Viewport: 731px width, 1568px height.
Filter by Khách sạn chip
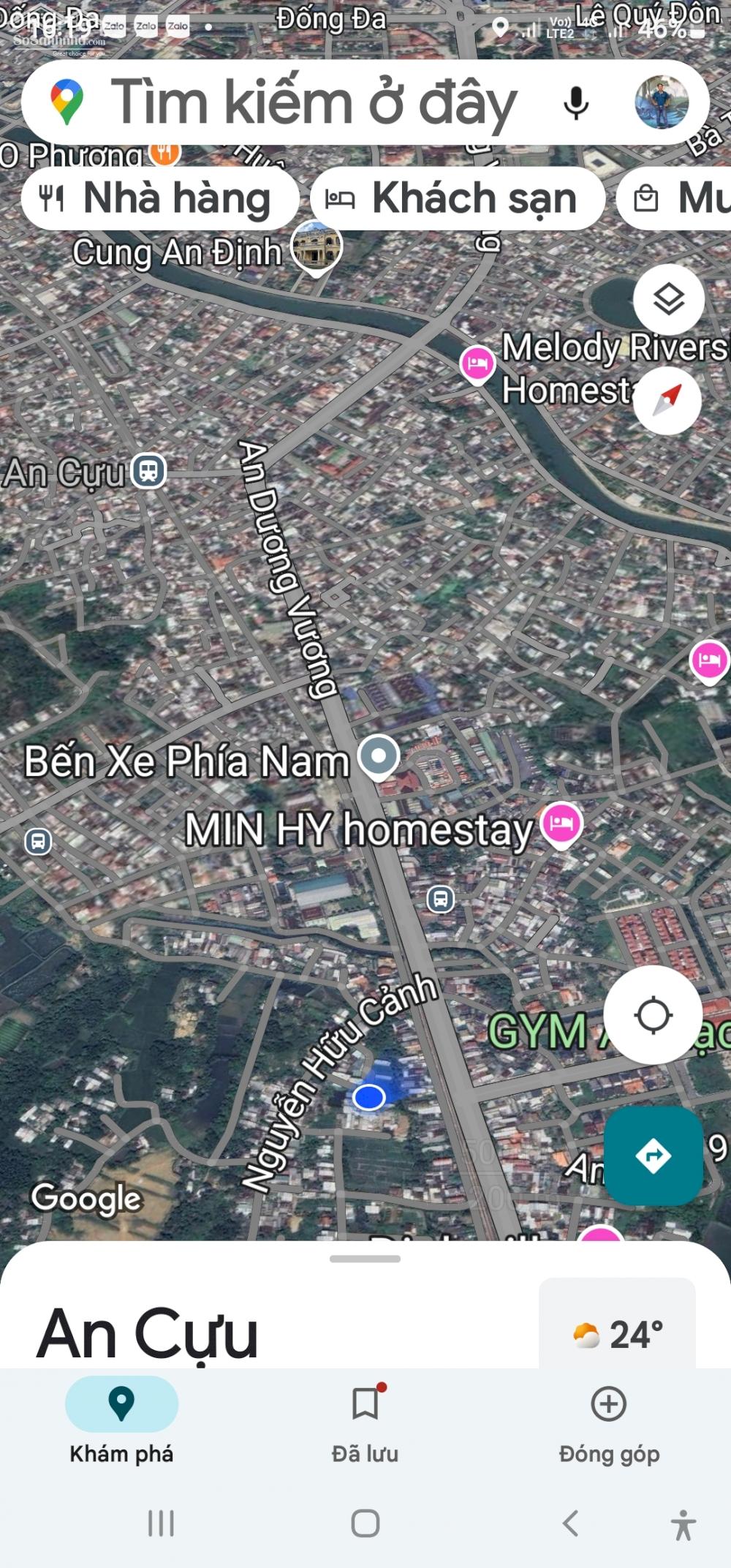(458, 198)
